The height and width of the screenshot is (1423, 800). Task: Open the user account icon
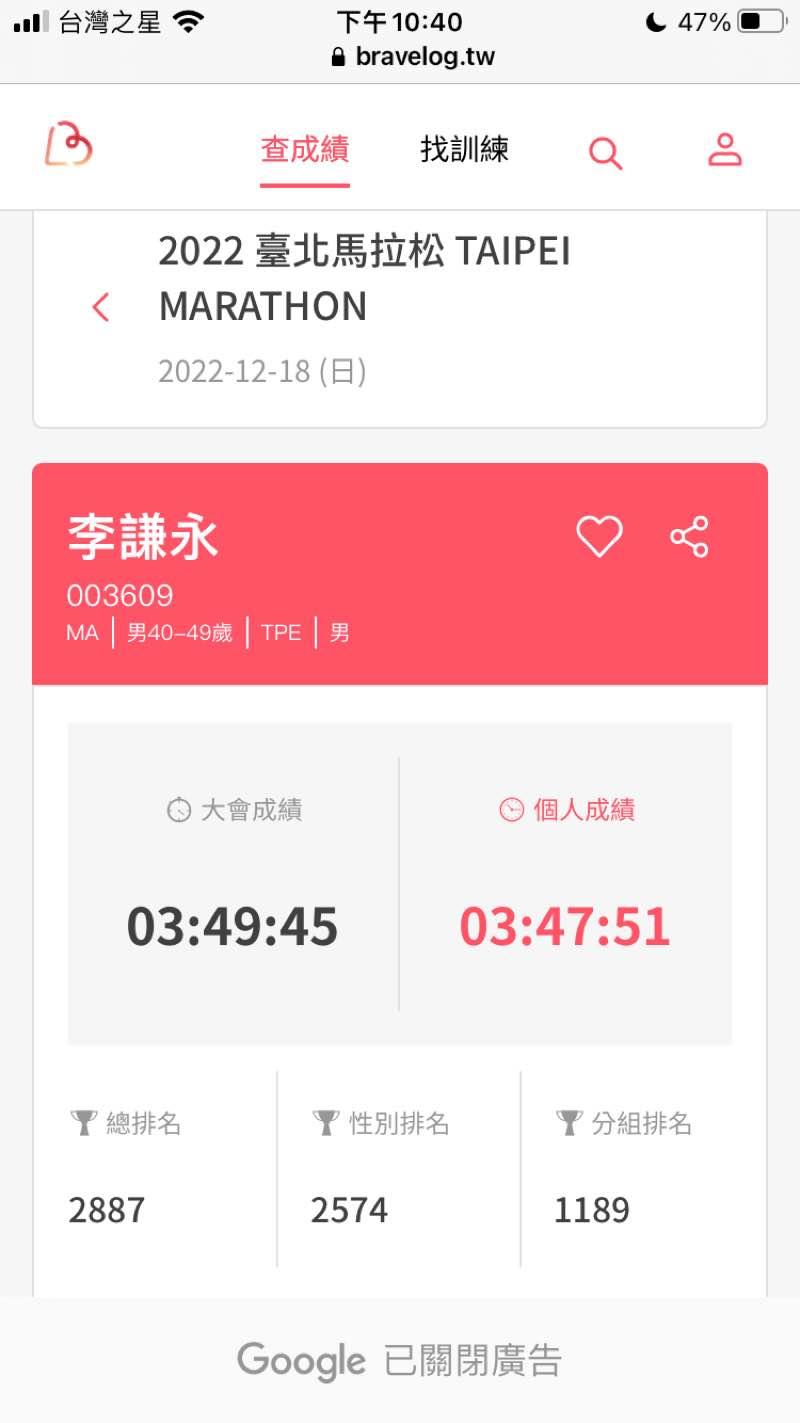tap(725, 150)
